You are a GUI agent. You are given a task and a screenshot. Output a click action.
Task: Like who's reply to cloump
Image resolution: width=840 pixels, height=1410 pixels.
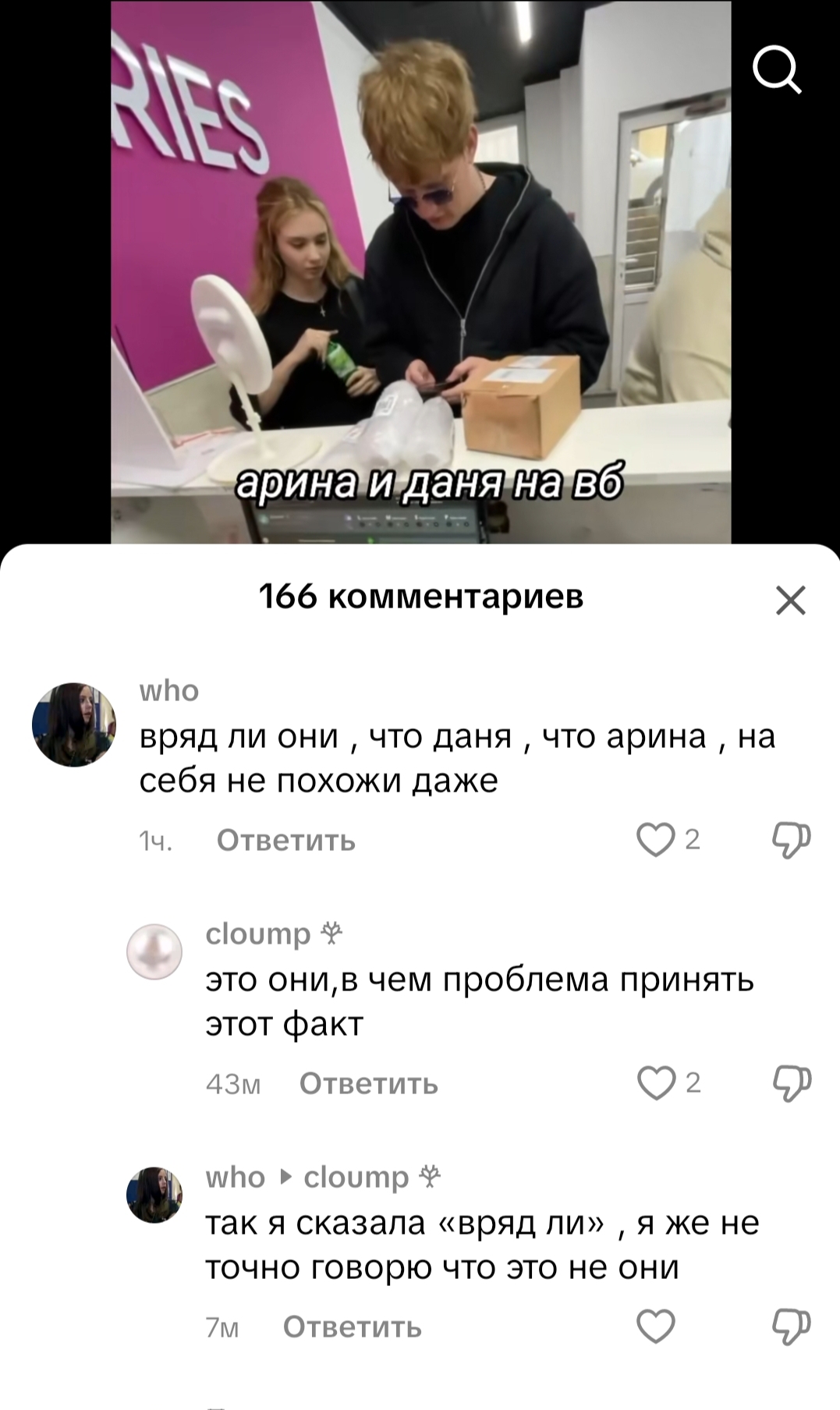point(656,1327)
